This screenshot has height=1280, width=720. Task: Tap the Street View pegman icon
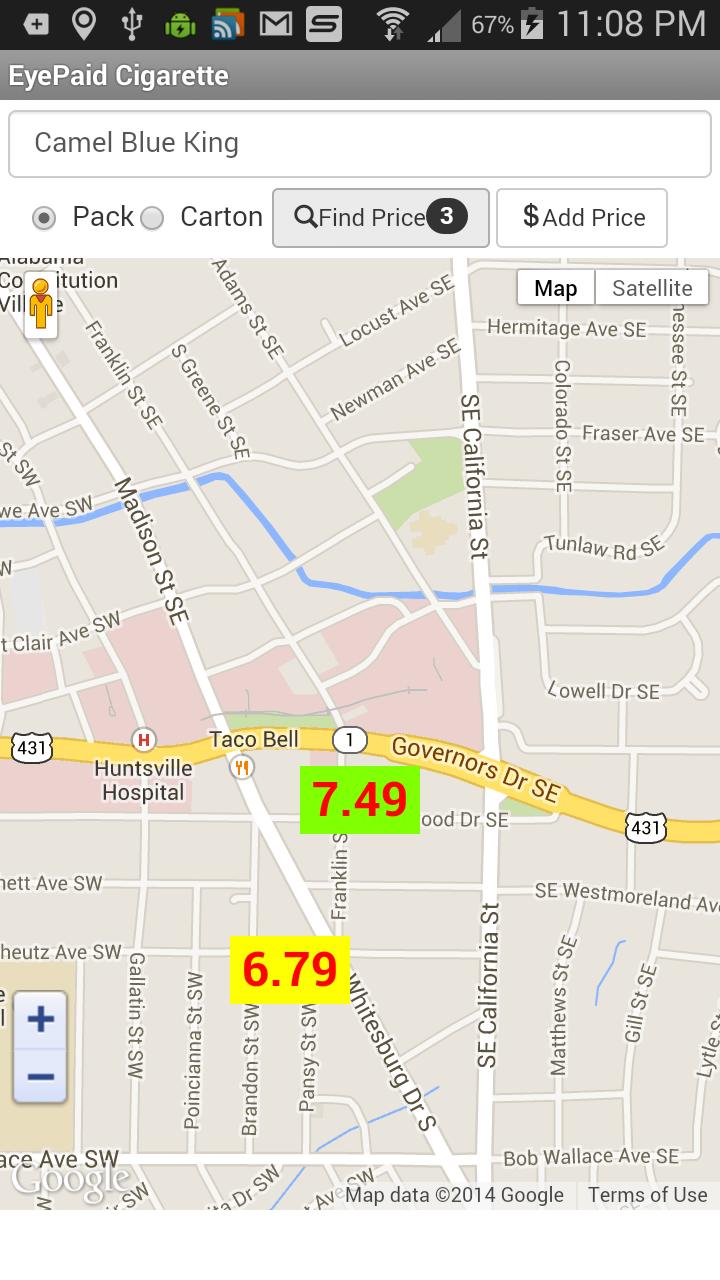pyautogui.click(x=41, y=304)
